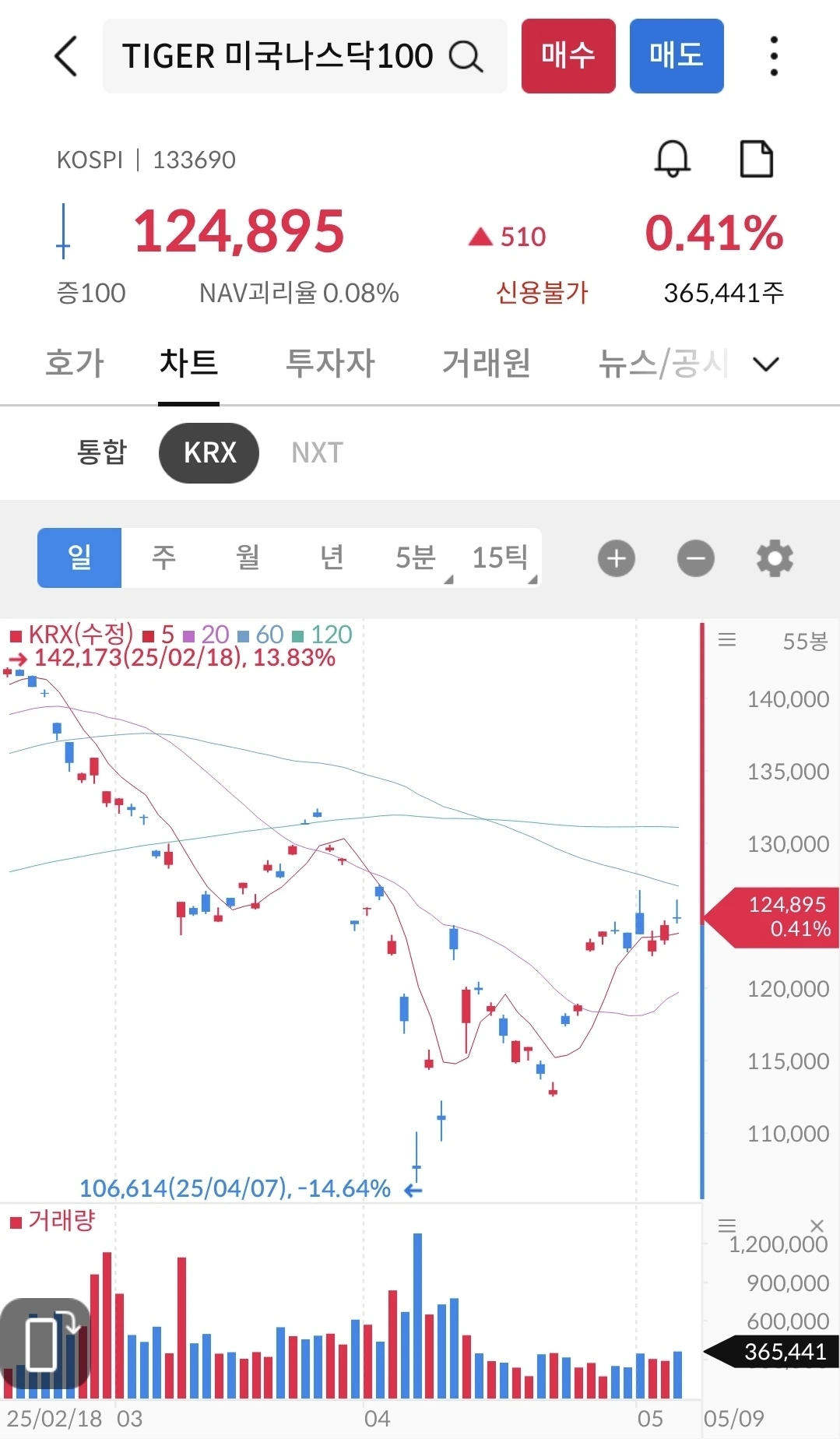Open the TIGER 미국나스닥100 search field
840x1439 pixels.
304,56
